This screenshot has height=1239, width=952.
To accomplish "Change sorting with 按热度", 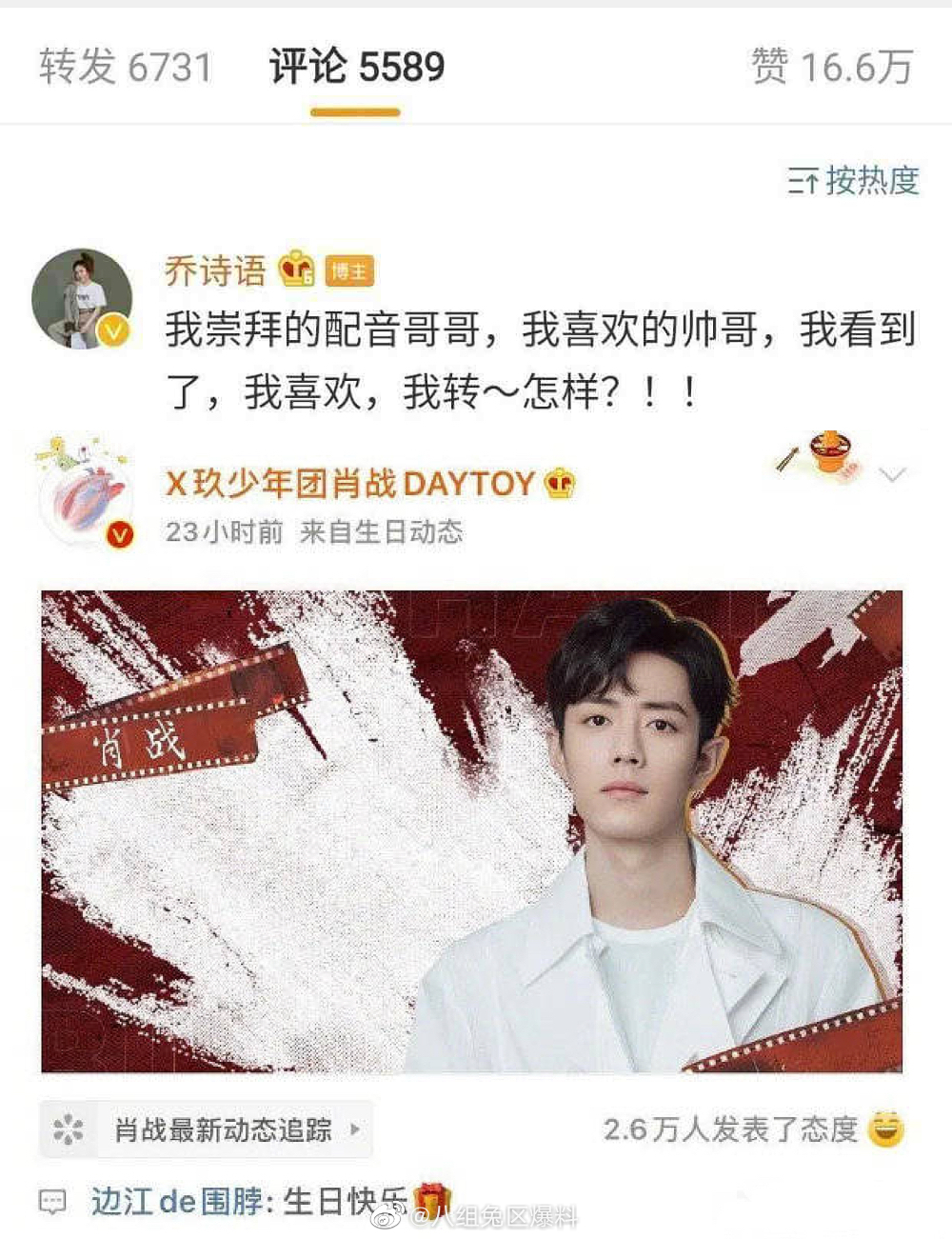I will coord(853,180).
